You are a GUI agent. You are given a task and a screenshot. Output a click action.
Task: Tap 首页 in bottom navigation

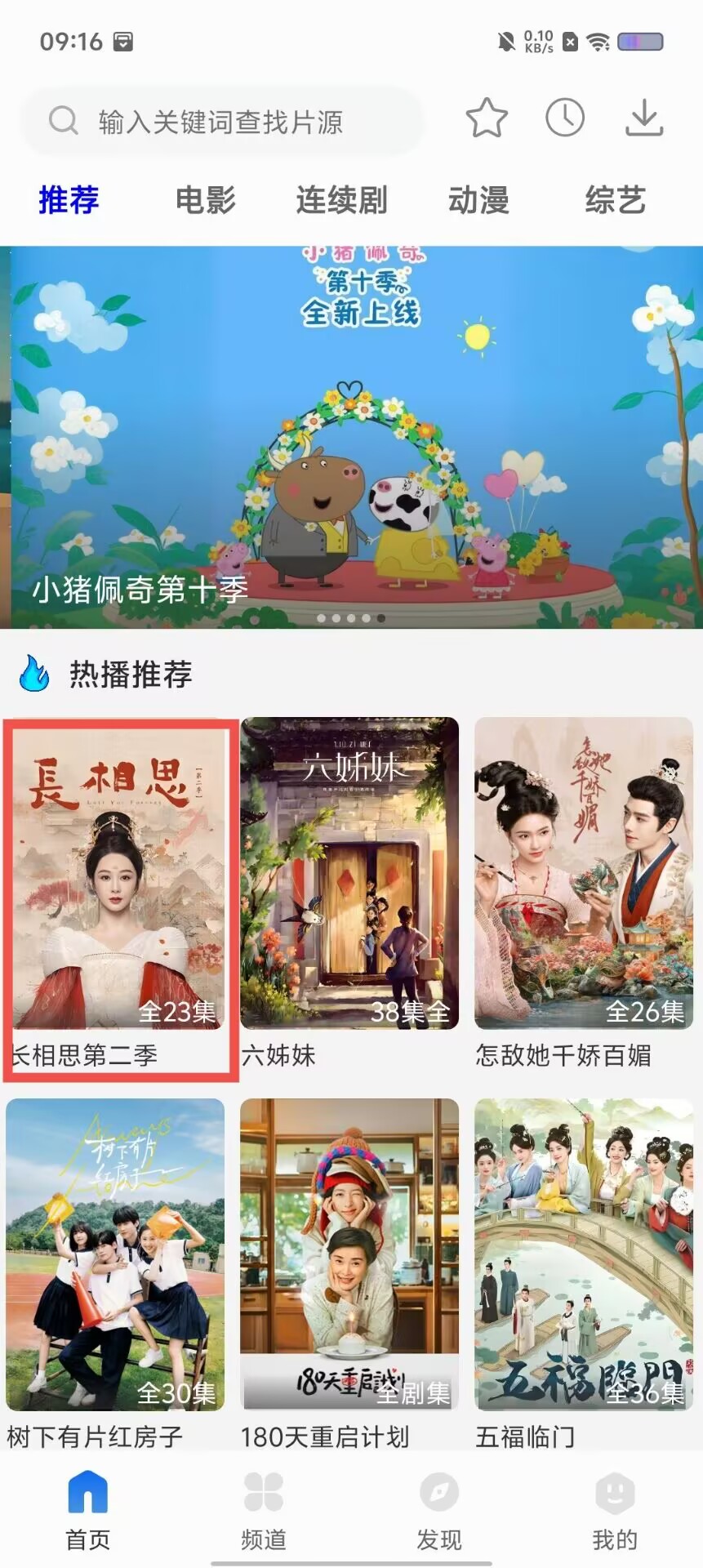click(87, 1511)
